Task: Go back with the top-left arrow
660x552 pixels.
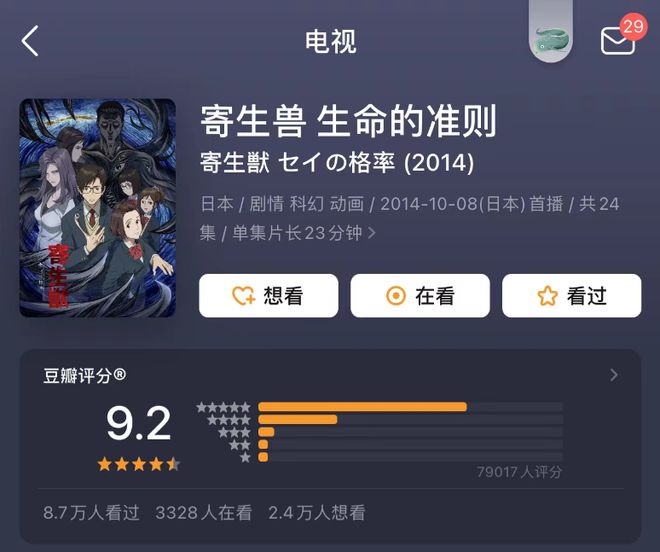Action: (30, 41)
